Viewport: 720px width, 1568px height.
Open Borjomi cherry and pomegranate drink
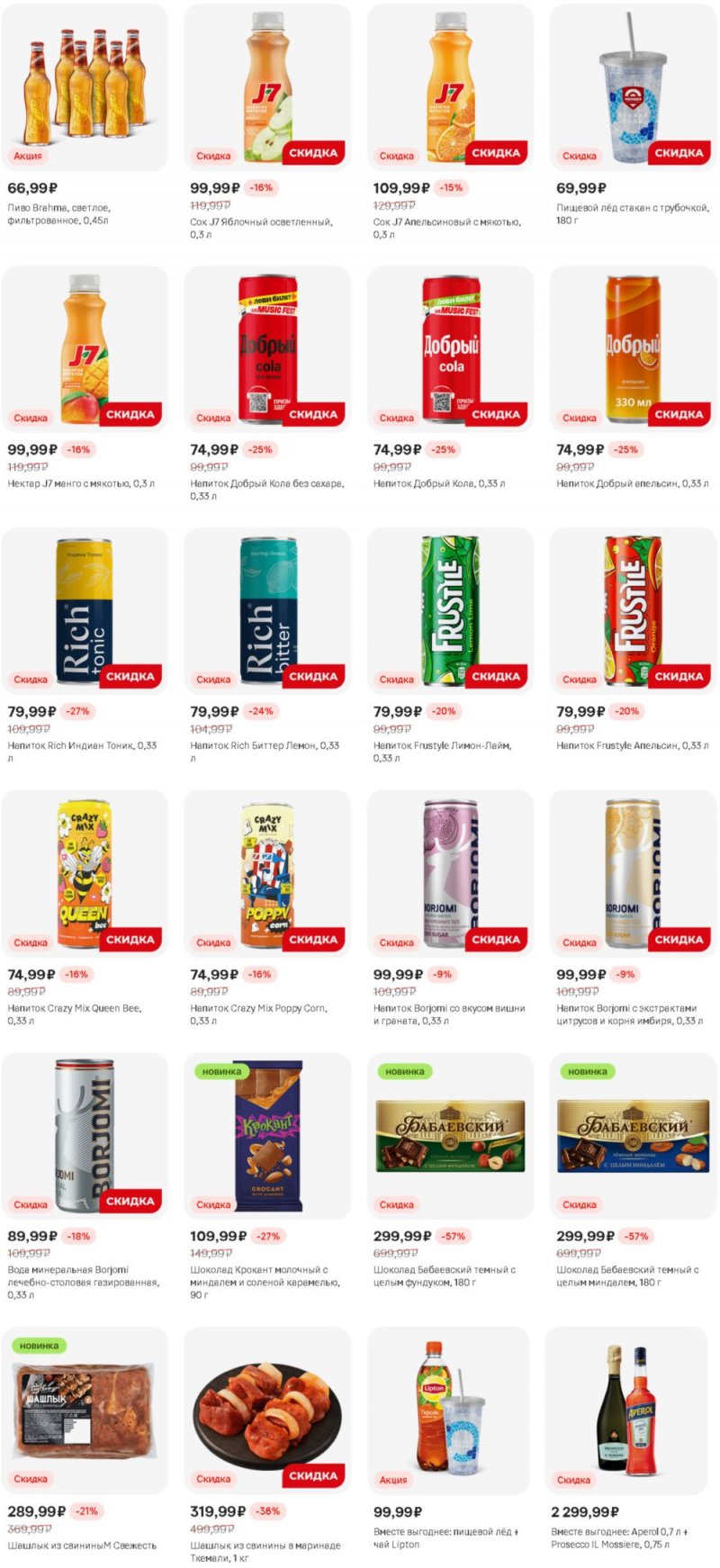coord(450,873)
